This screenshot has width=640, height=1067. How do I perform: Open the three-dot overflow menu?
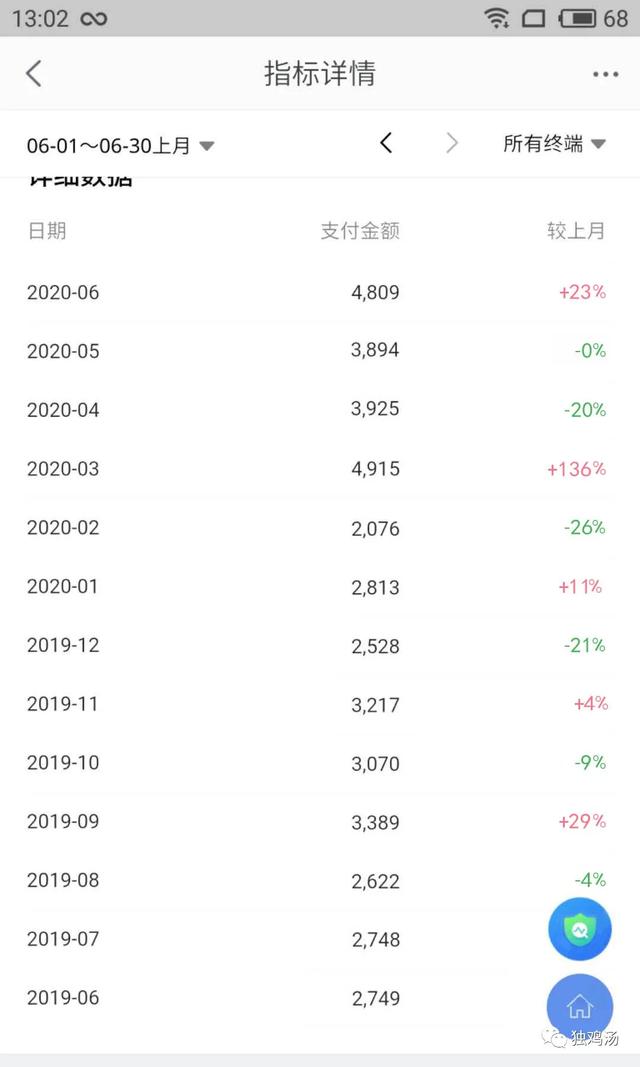[605, 74]
